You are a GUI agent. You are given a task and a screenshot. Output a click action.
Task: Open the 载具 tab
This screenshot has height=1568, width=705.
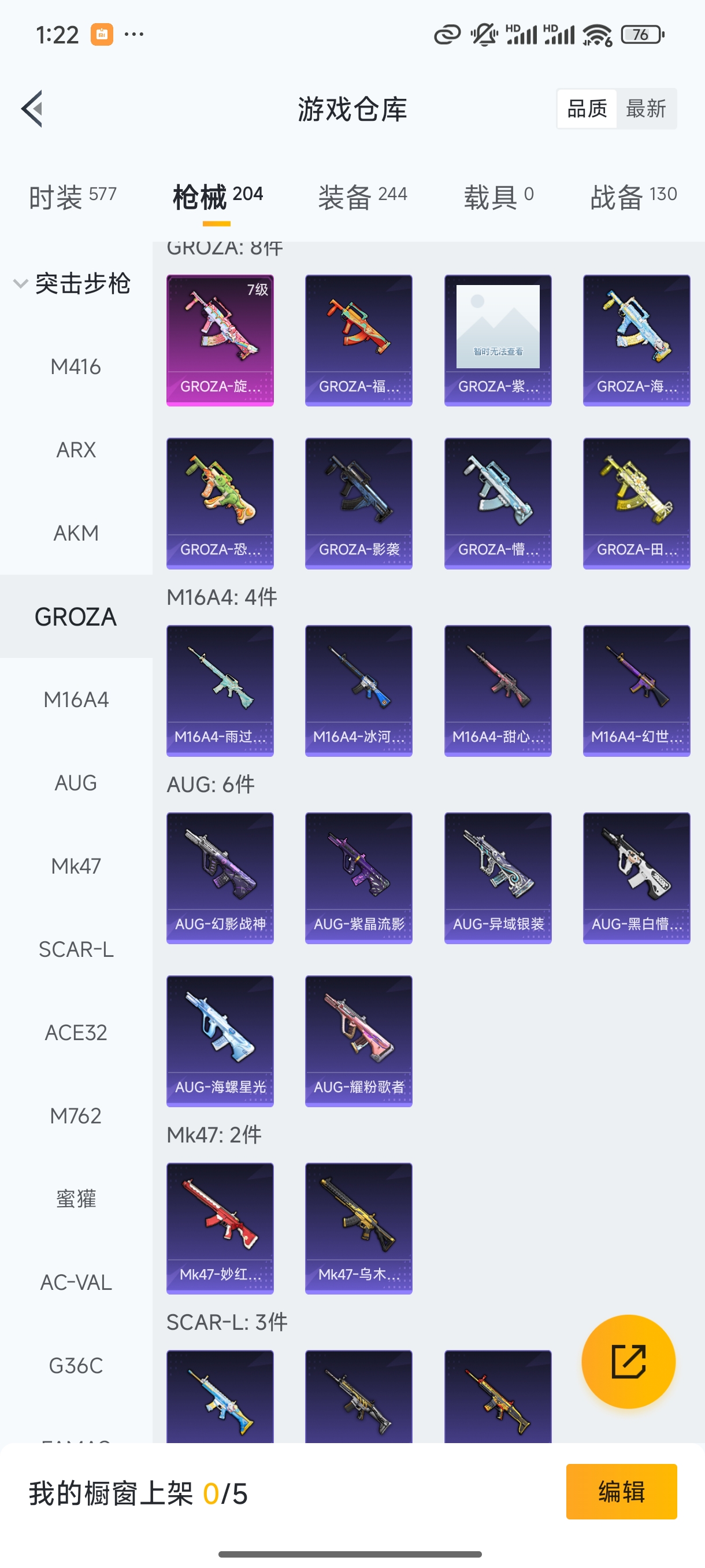point(498,197)
